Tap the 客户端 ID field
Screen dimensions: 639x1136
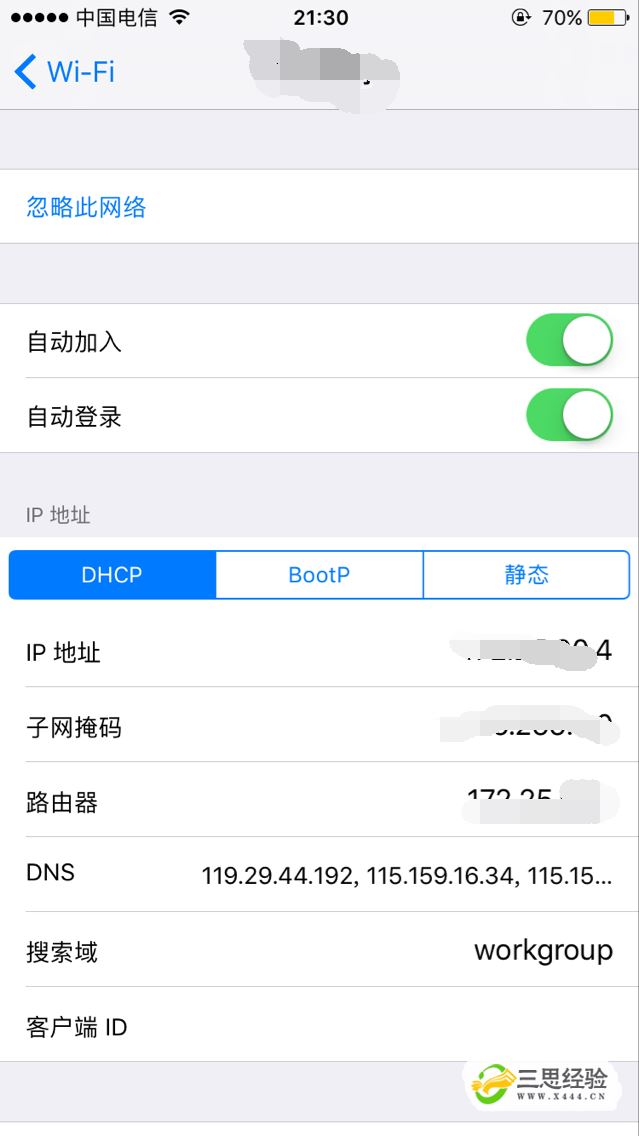[x=320, y=1025]
